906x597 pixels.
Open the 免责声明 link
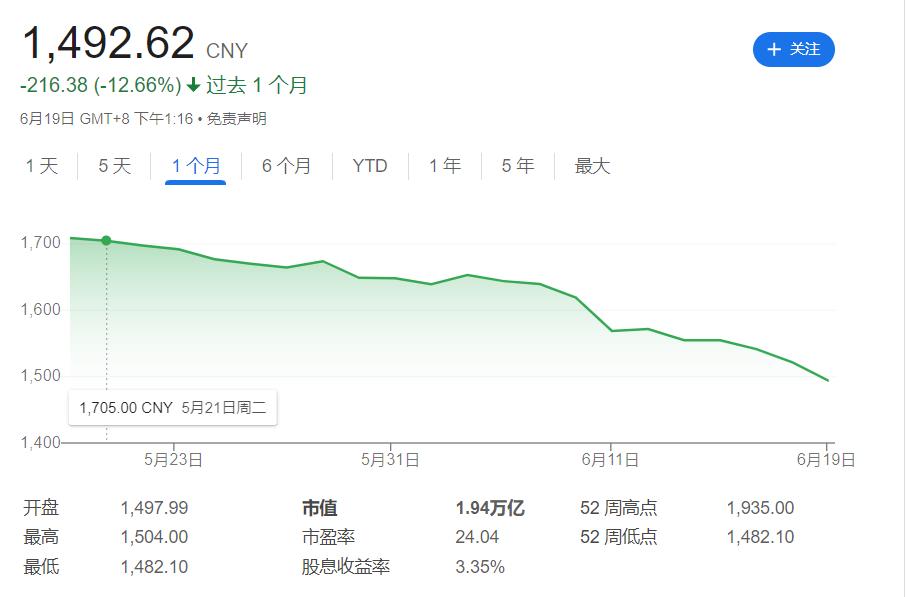[238, 119]
